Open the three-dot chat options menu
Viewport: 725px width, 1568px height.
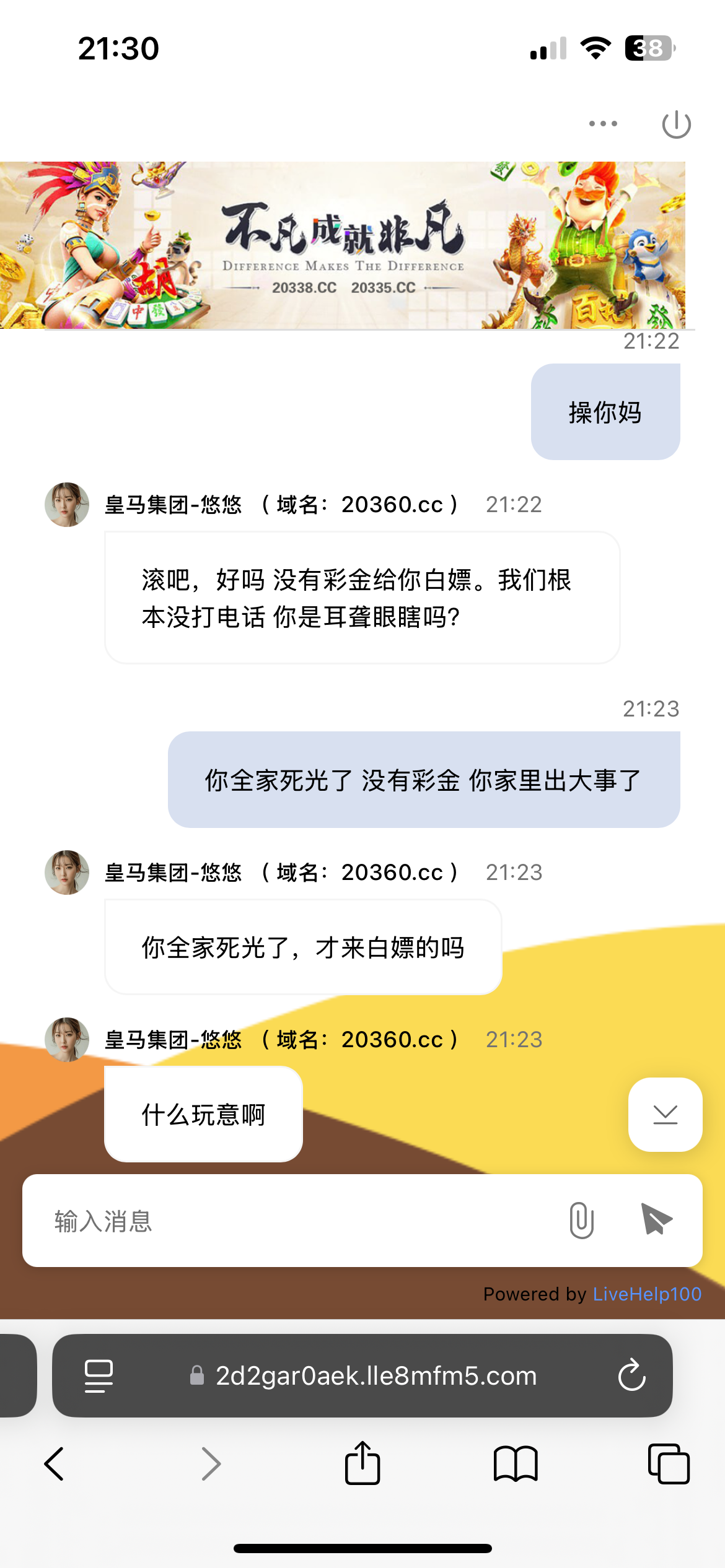coord(603,124)
